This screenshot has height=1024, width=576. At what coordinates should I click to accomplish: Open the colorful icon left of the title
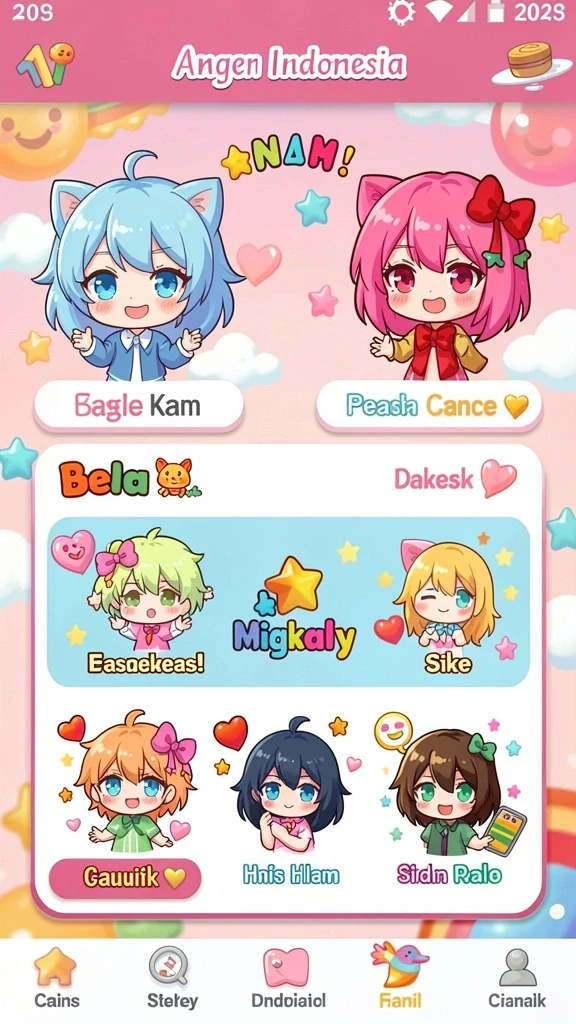(x=46, y=64)
